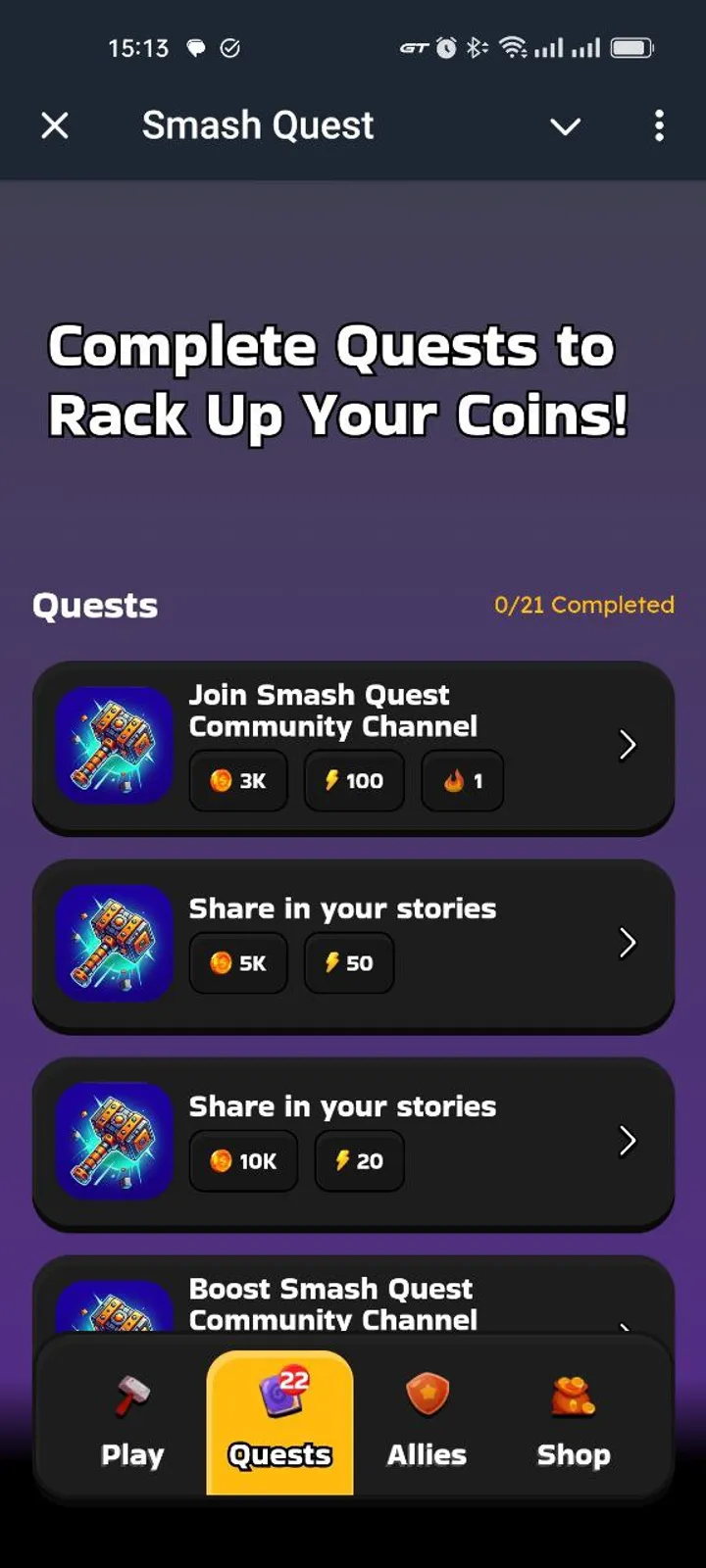Tap the 3K coin reward badge
The image size is (706, 1568).
tap(237, 781)
